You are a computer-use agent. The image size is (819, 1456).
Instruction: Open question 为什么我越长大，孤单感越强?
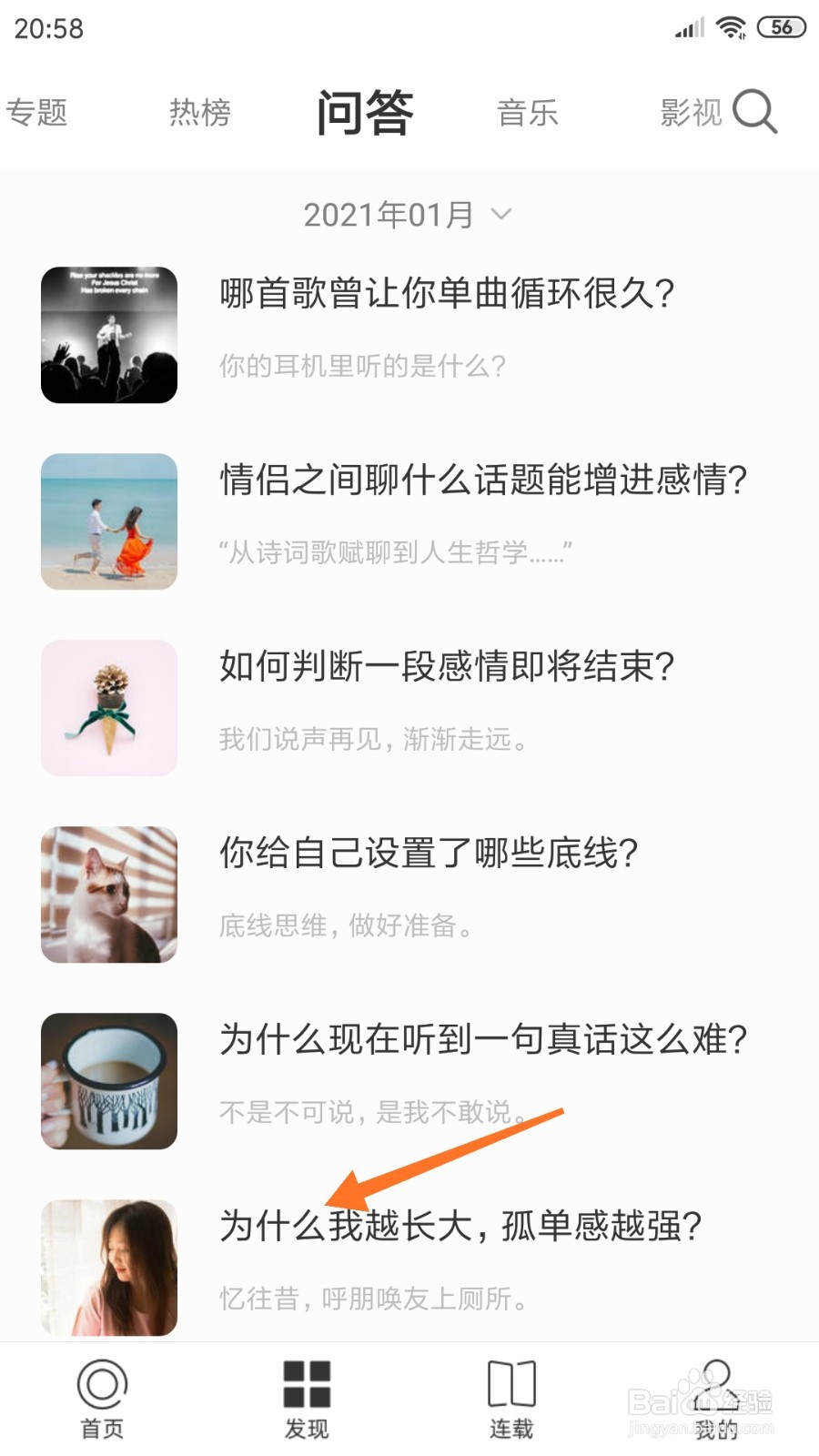(460, 1226)
